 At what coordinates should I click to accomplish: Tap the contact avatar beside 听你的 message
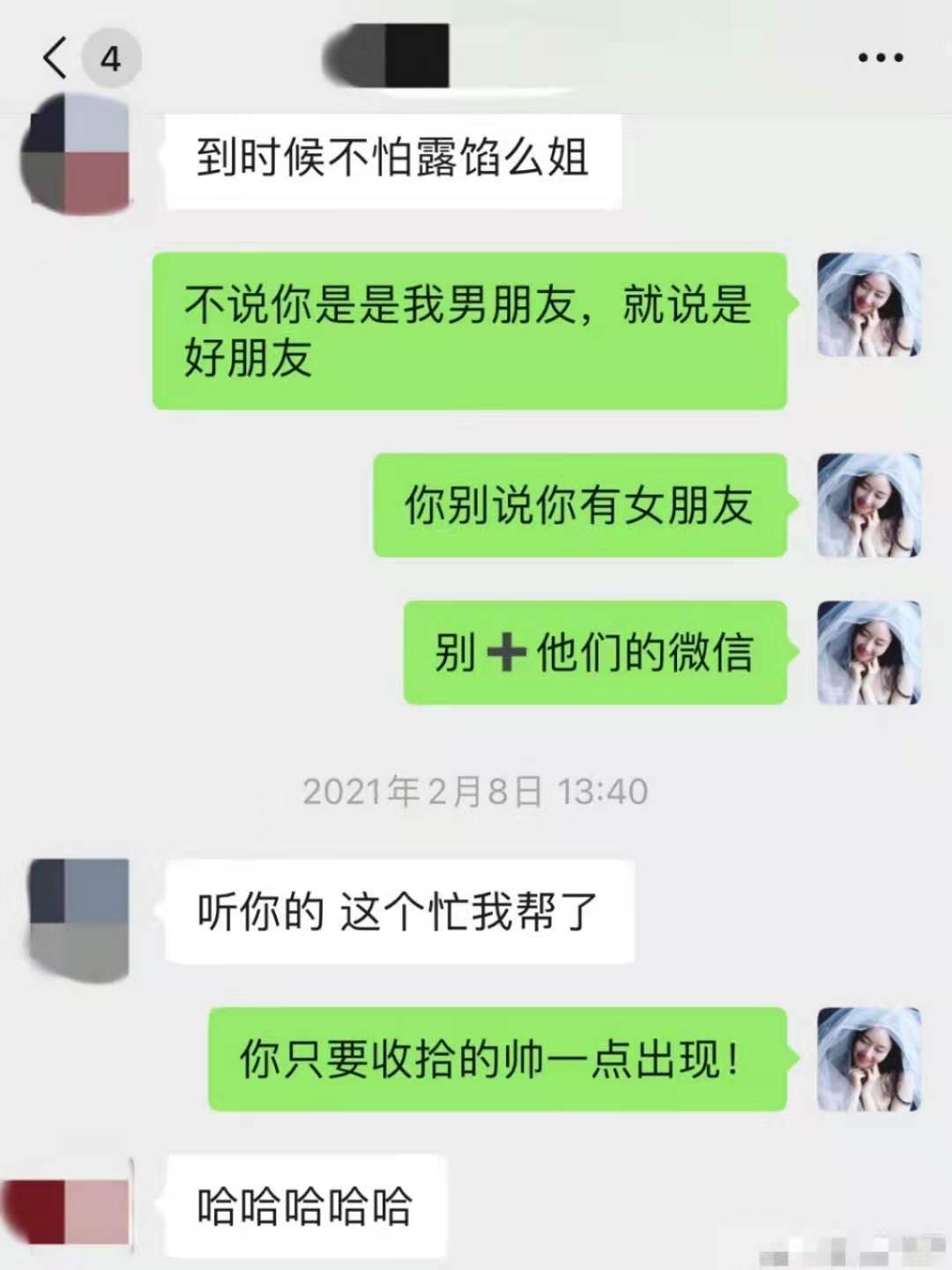click(78, 913)
